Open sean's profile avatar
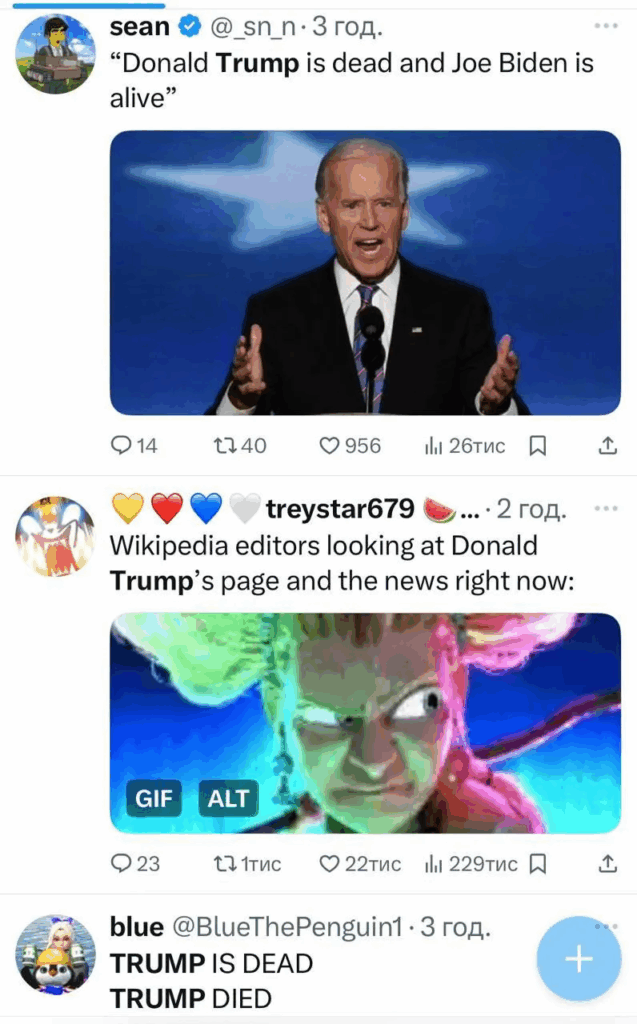The width and height of the screenshot is (637, 1024). (x=55, y=53)
